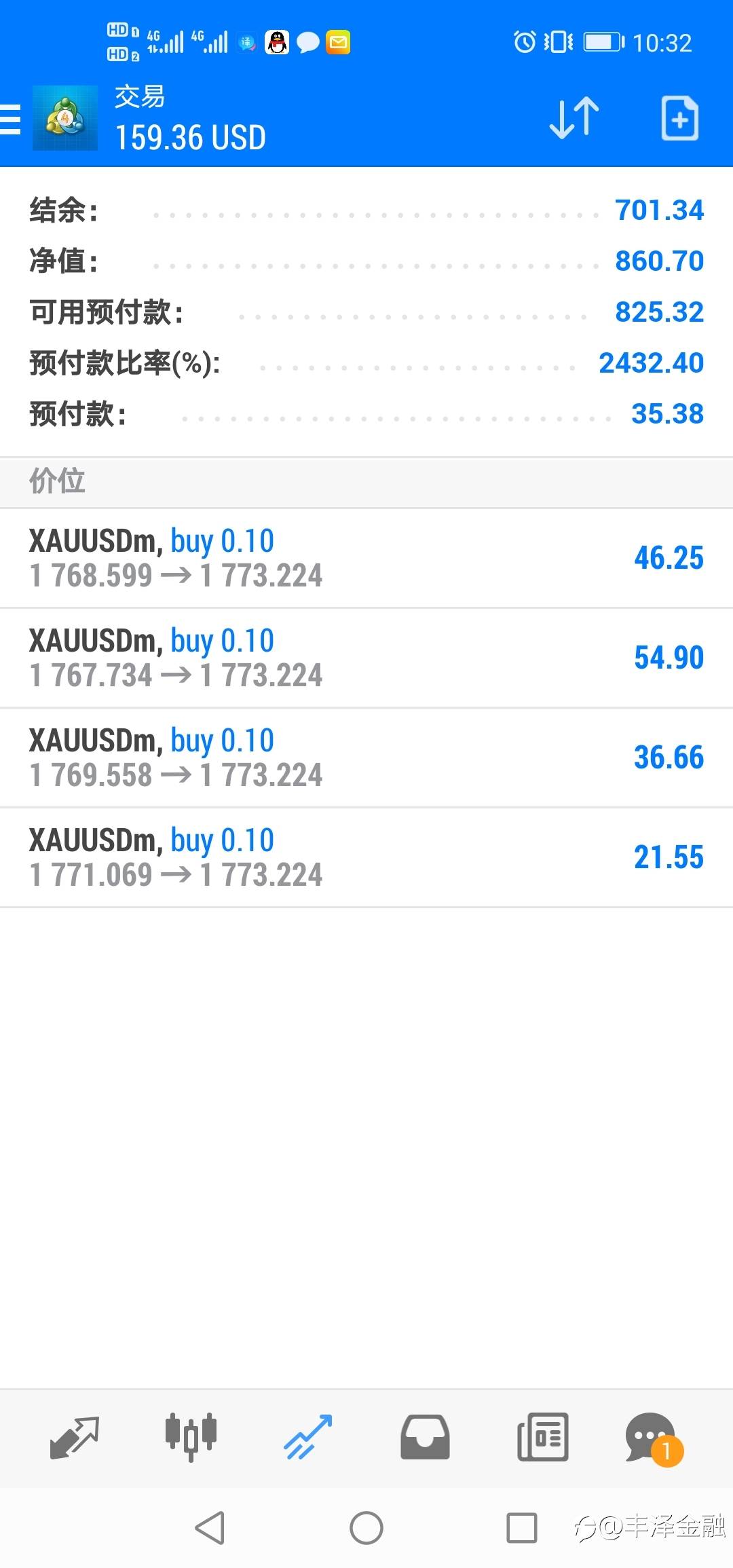This screenshot has height=1568, width=733.
Task: Go back with the system back button
Action: point(210,1528)
